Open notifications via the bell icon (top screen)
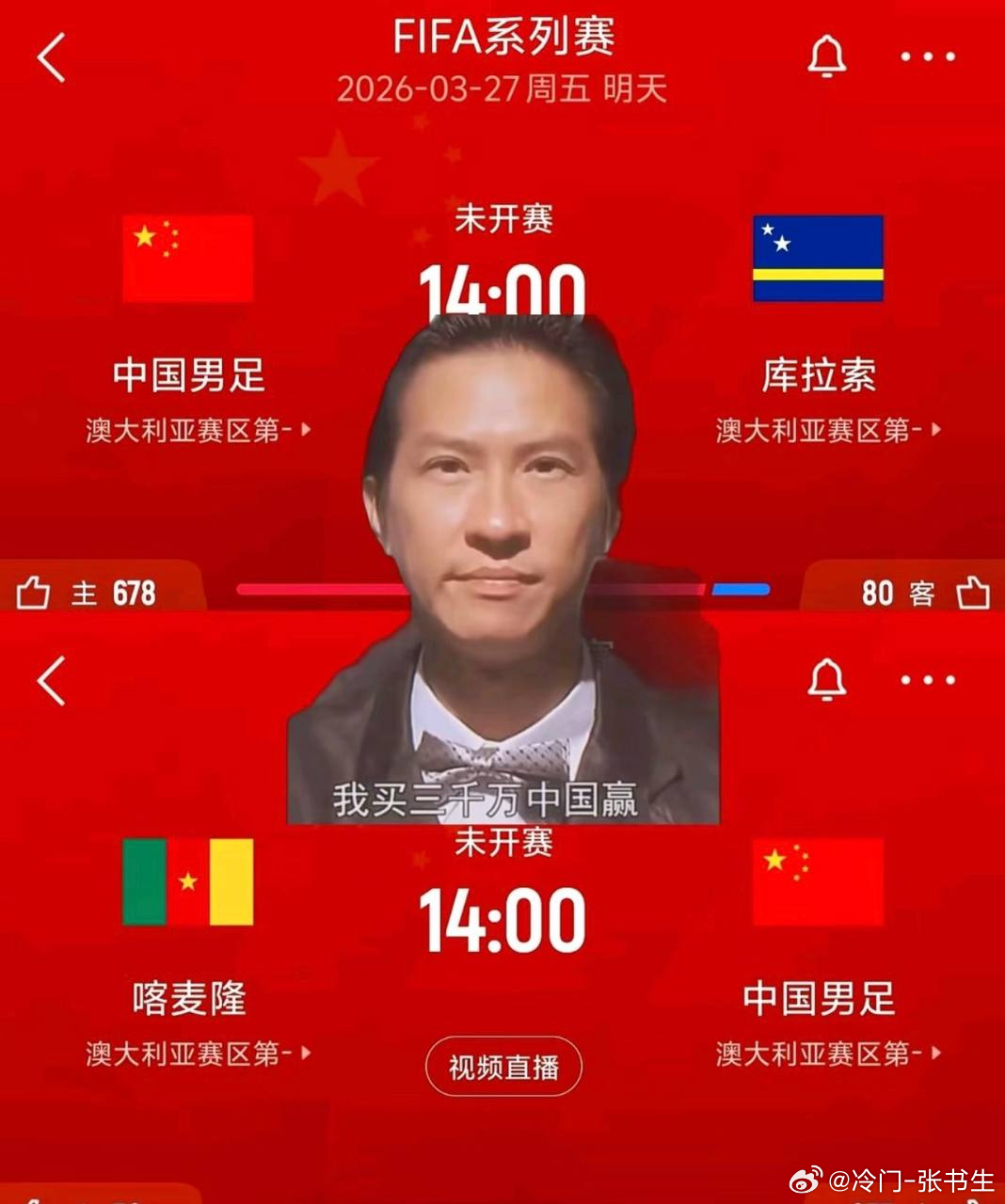1005x1204 pixels. 827,55
